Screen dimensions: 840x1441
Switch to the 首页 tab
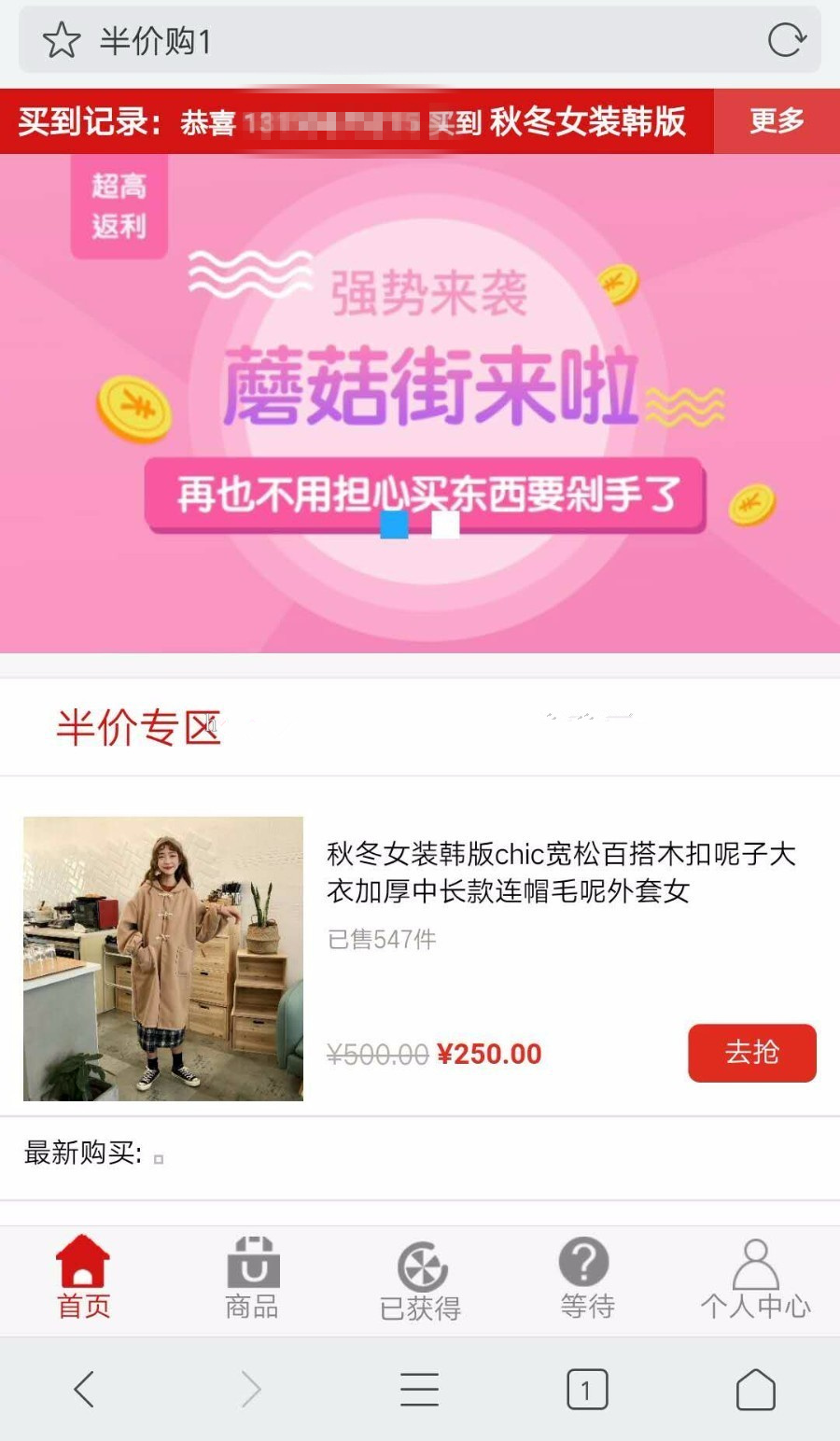pos(83,1276)
